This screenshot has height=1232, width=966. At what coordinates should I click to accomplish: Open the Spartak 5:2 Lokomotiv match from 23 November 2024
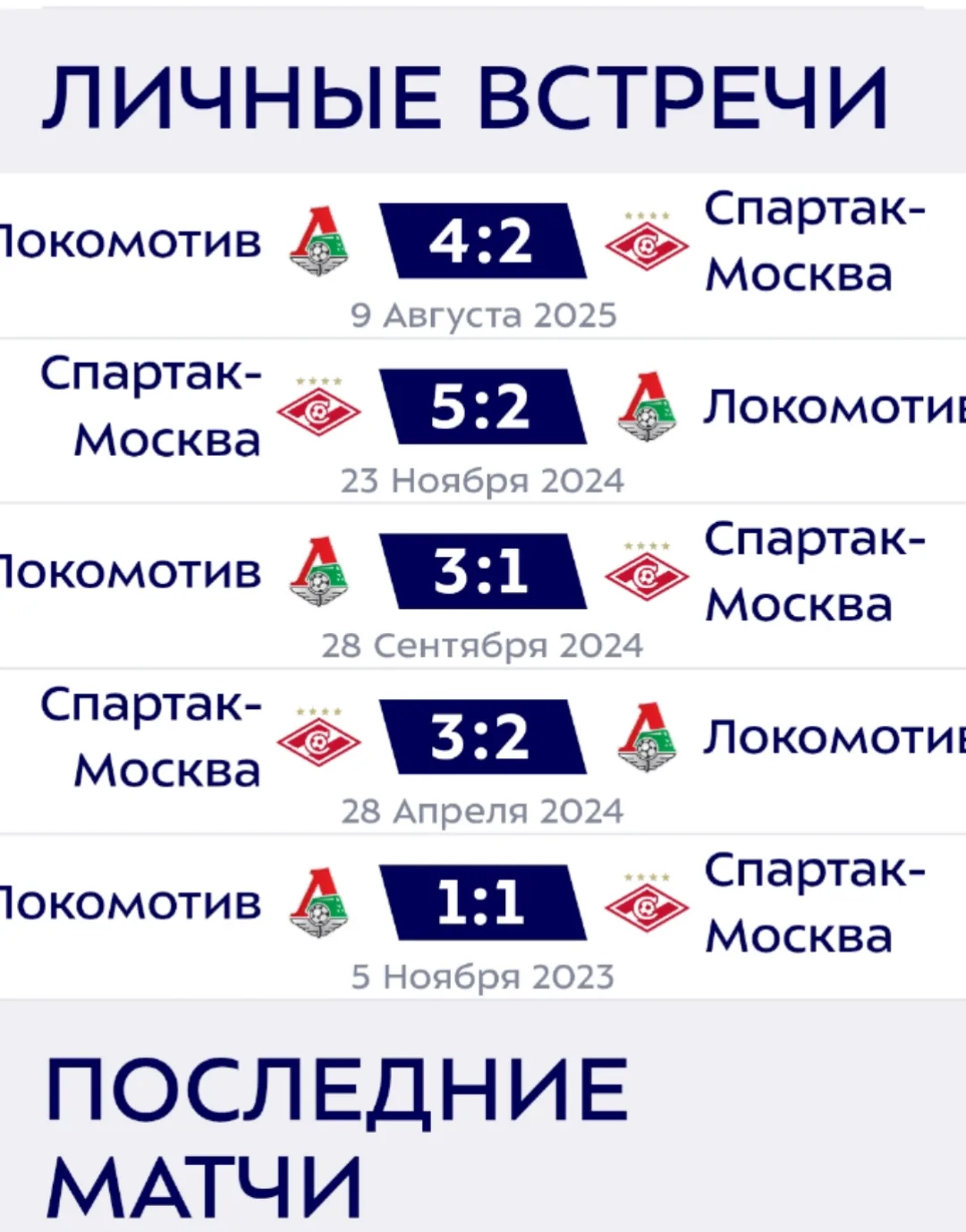pyautogui.click(x=483, y=407)
